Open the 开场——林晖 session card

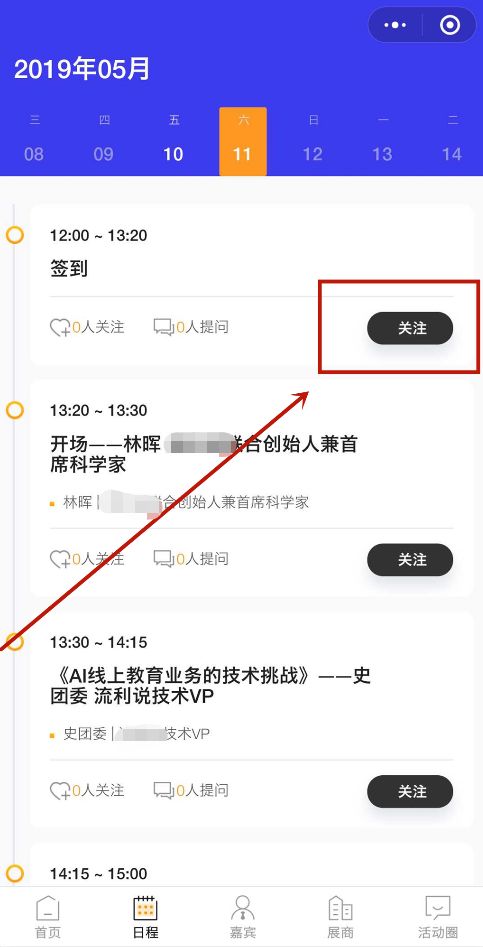(251, 488)
